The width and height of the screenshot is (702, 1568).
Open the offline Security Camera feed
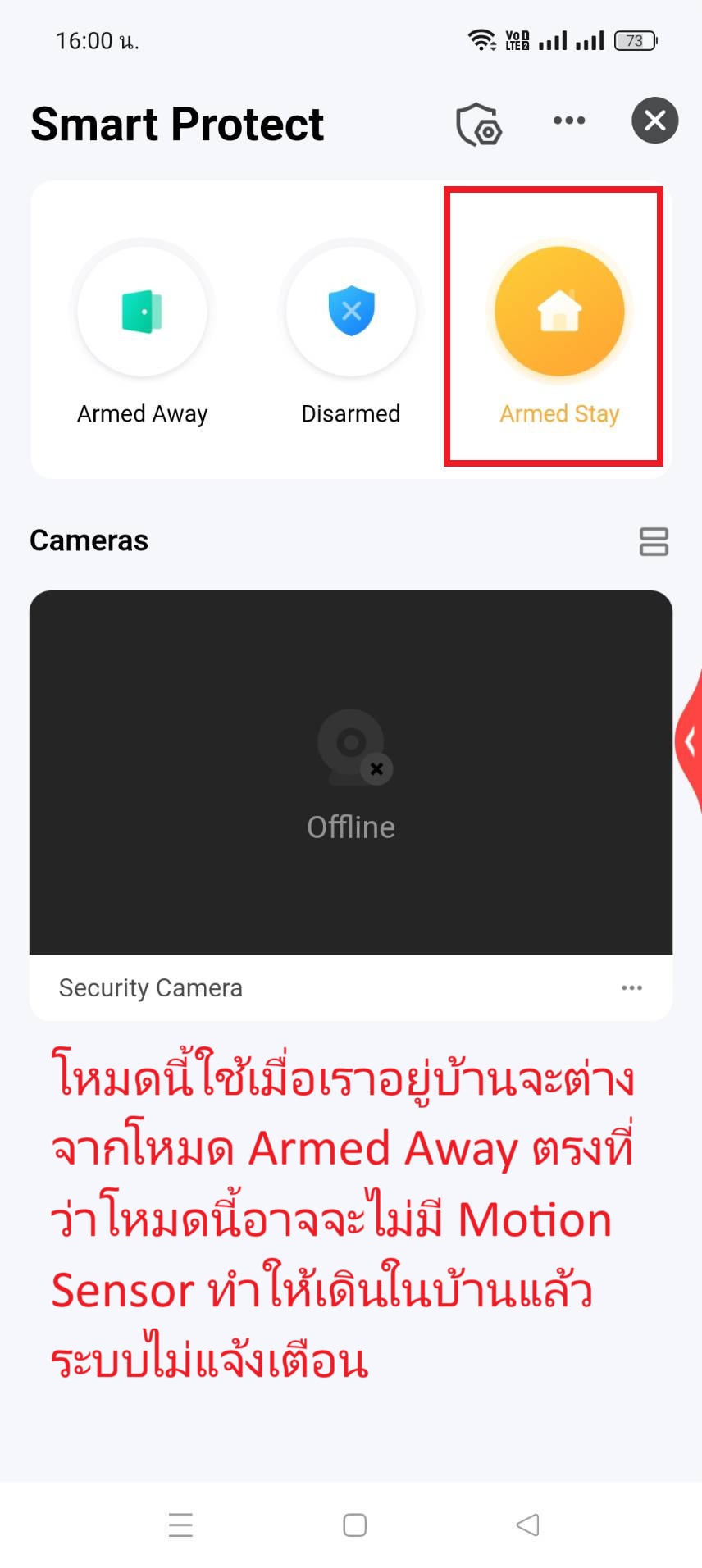coord(351,772)
